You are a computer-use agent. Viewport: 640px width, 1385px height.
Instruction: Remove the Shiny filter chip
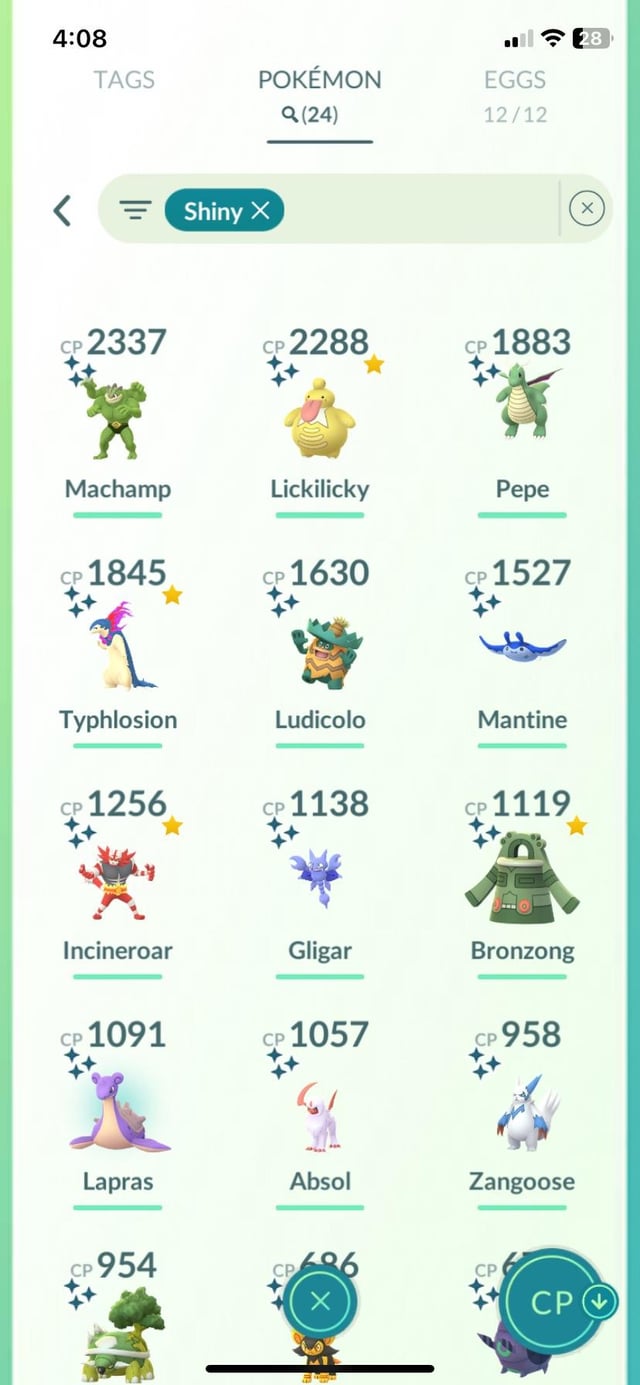pyautogui.click(x=261, y=210)
